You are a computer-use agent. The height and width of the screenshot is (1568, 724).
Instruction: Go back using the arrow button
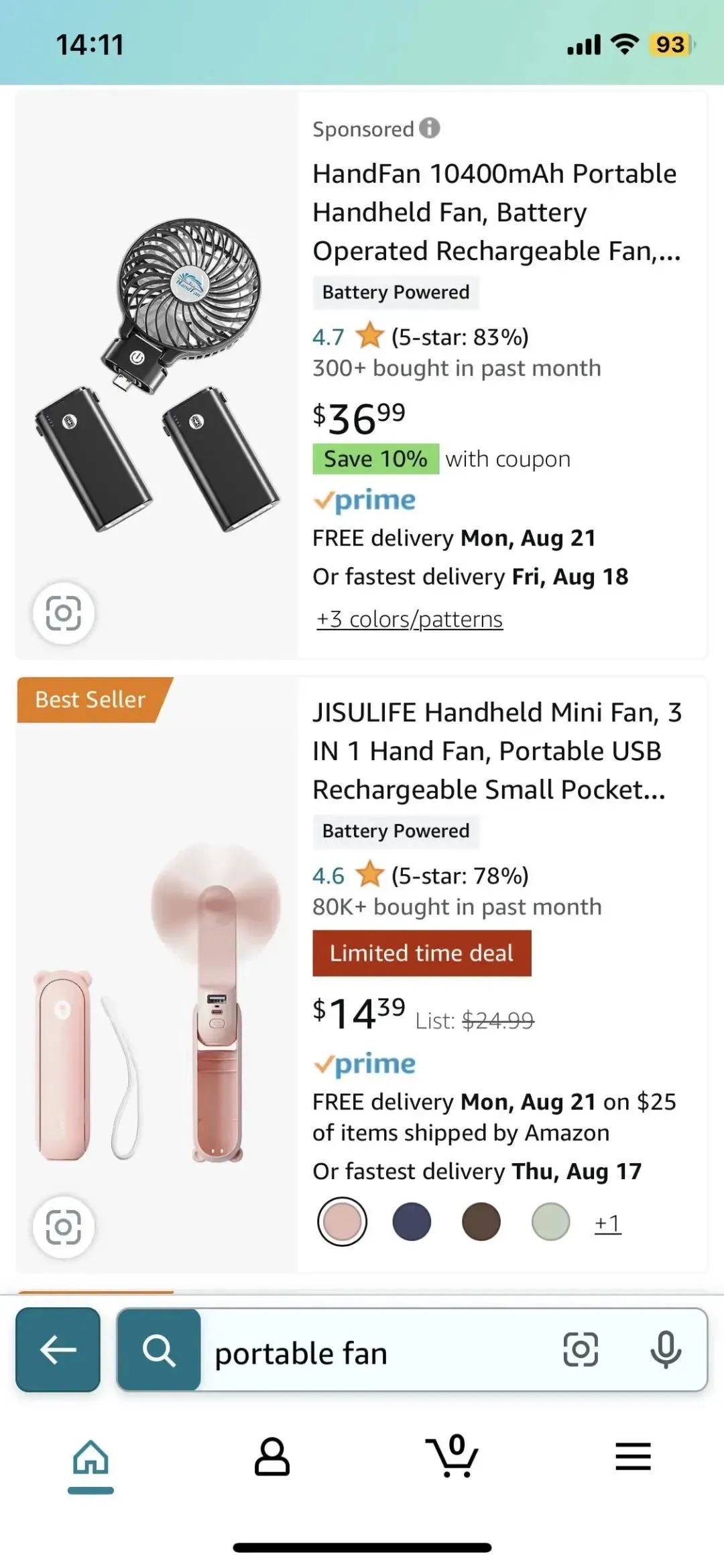(58, 1349)
